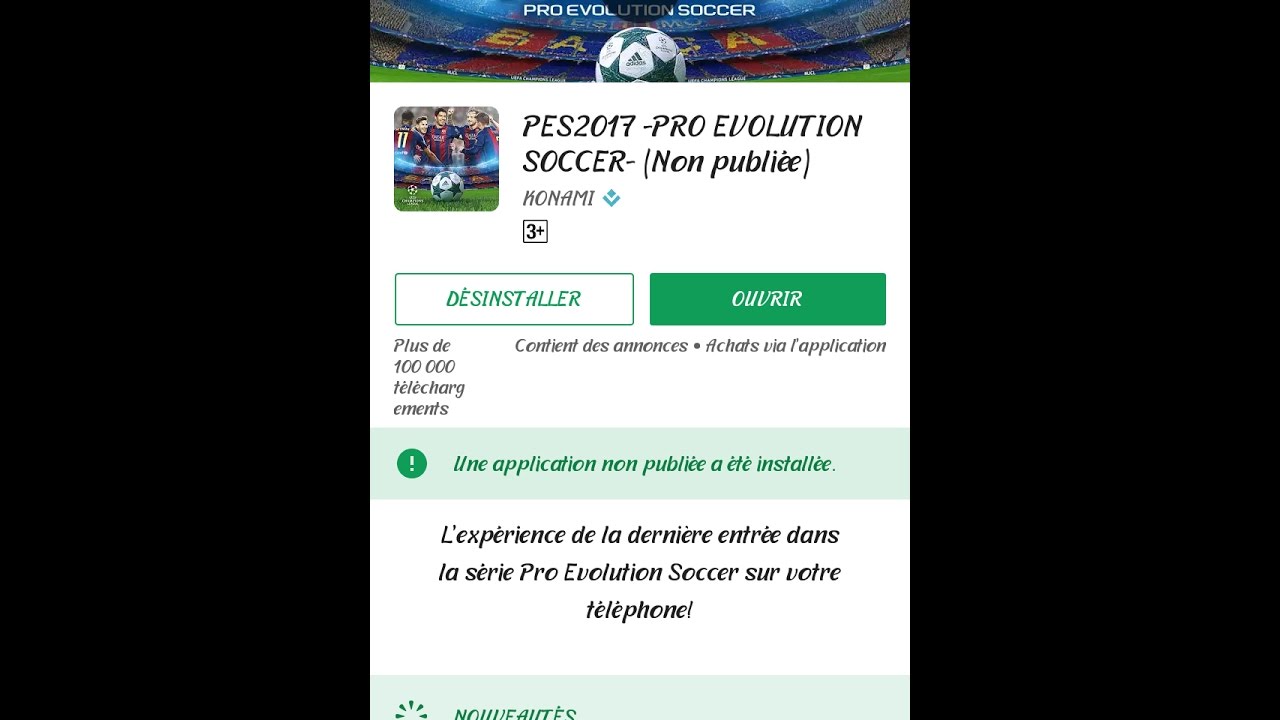Expand the app description text
This screenshot has width=1280, height=720.
pos(639,572)
